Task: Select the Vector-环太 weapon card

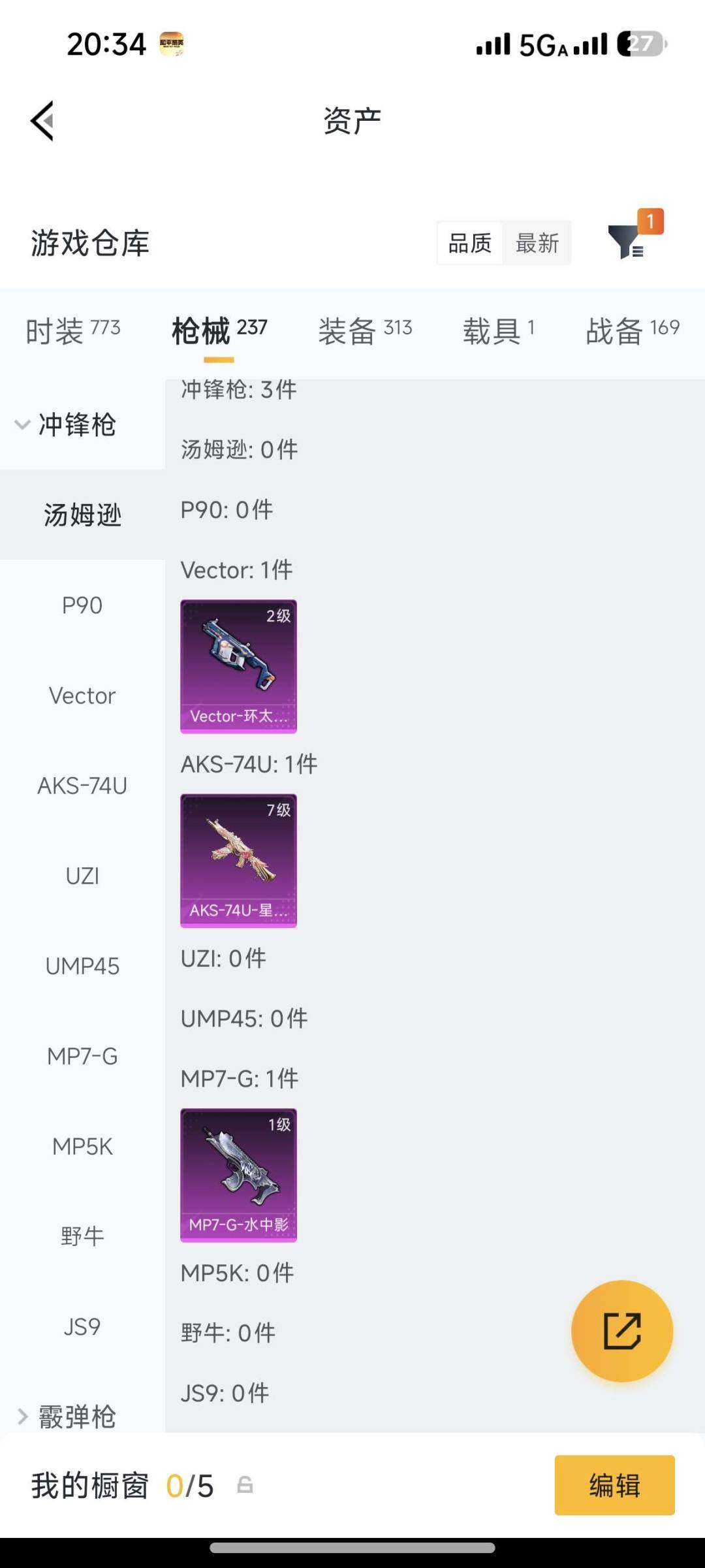Action: click(x=238, y=666)
